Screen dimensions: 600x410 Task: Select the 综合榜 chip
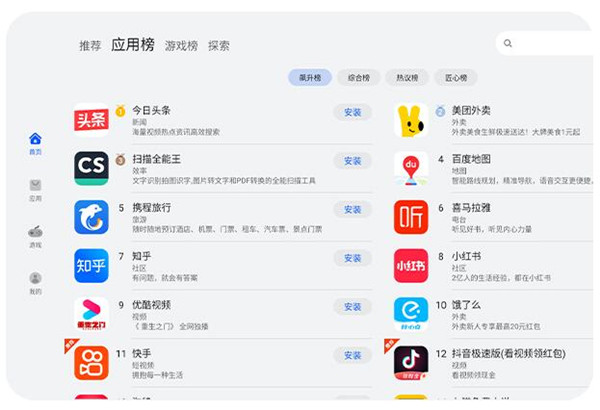pyautogui.click(x=358, y=78)
